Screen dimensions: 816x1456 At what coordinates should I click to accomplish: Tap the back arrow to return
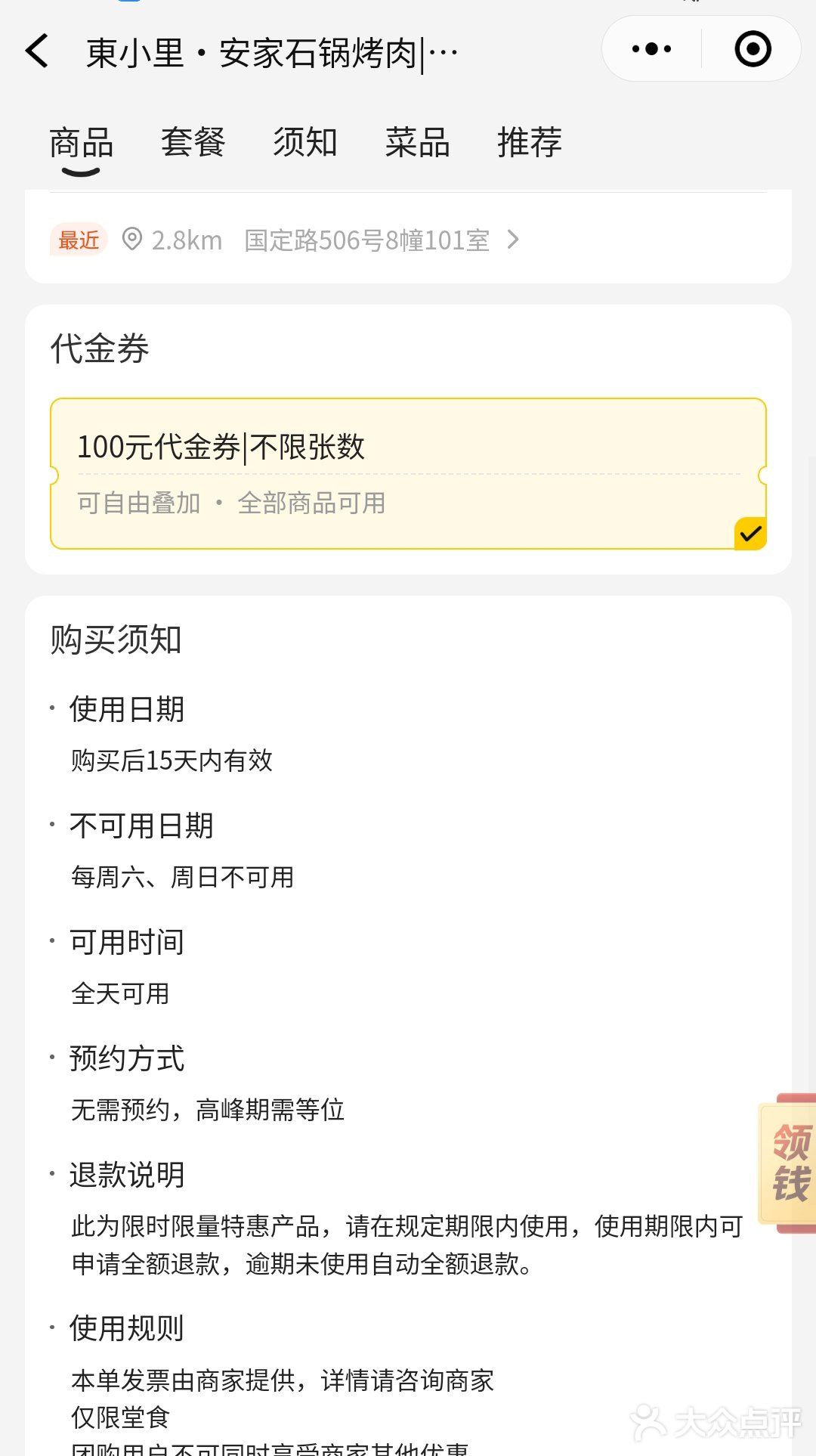pos(36,51)
